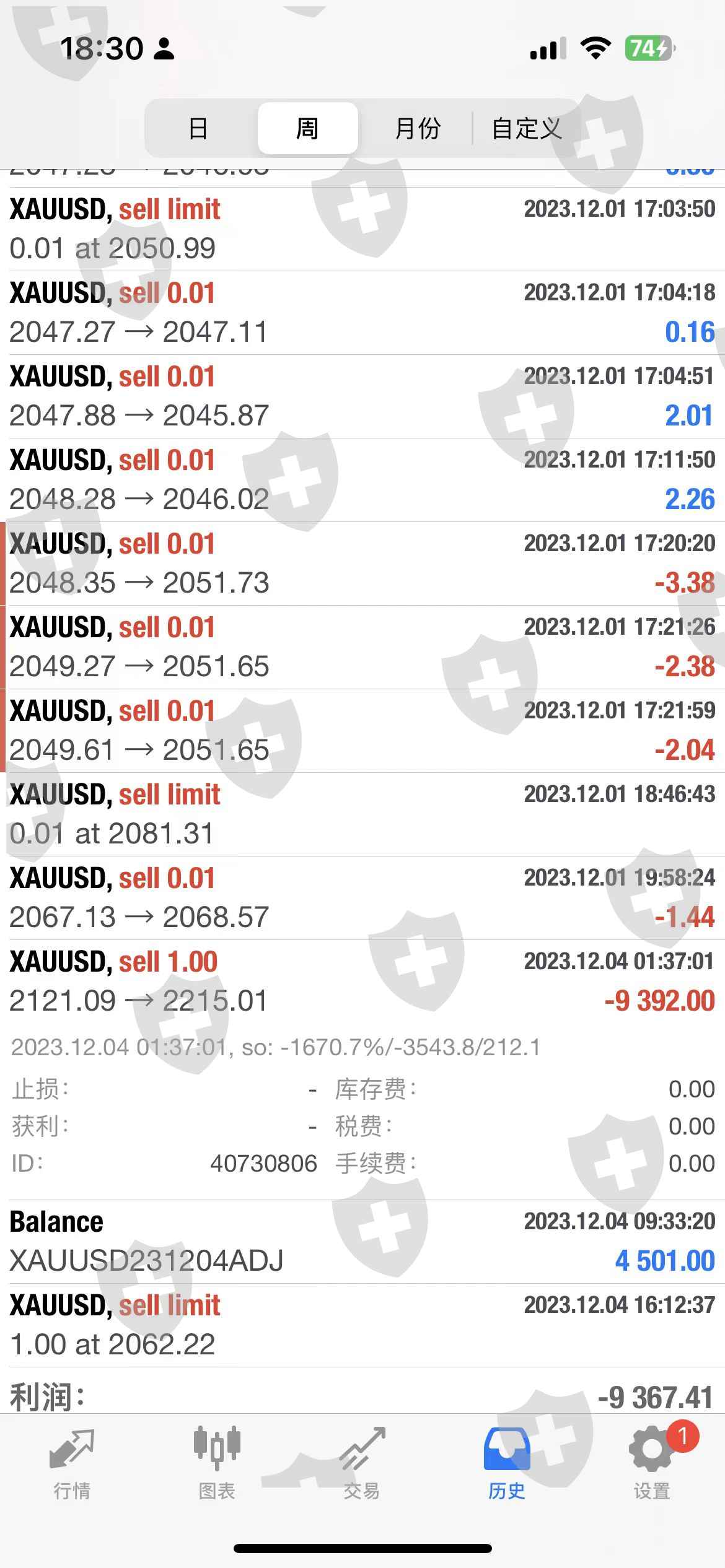Expand the sell limit order at 2050.99

(362, 229)
